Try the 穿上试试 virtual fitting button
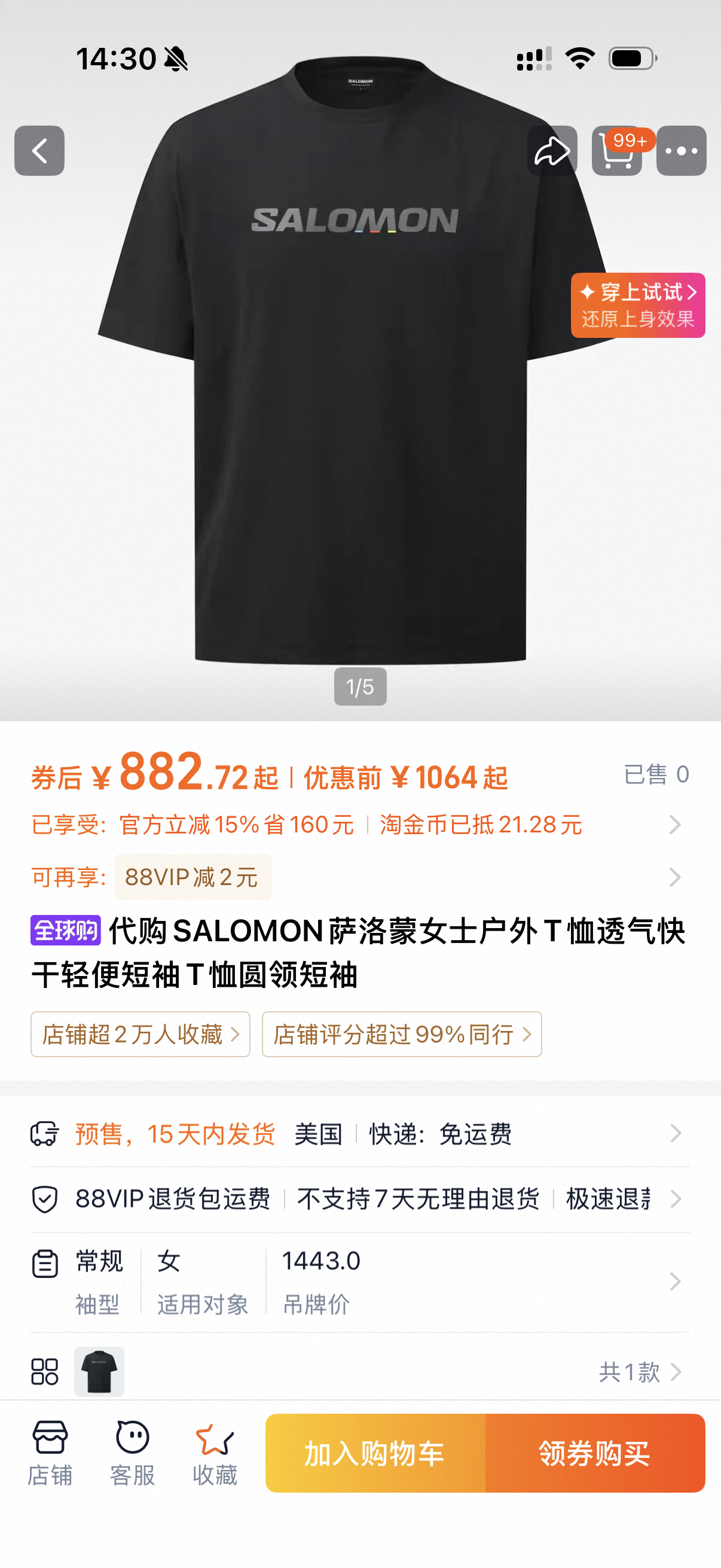The height and width of the screenshot is (1568, 721). (x=638, y=306)
